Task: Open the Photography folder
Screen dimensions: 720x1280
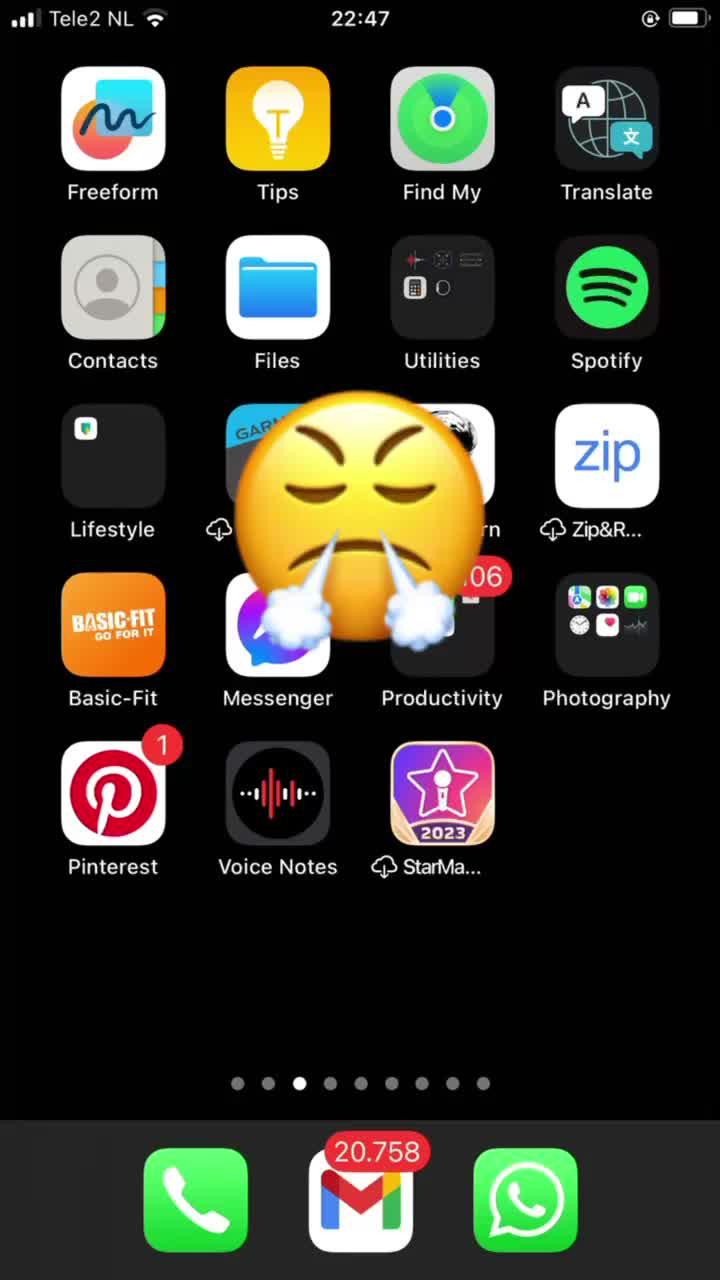Action: (x=606, y=624)
